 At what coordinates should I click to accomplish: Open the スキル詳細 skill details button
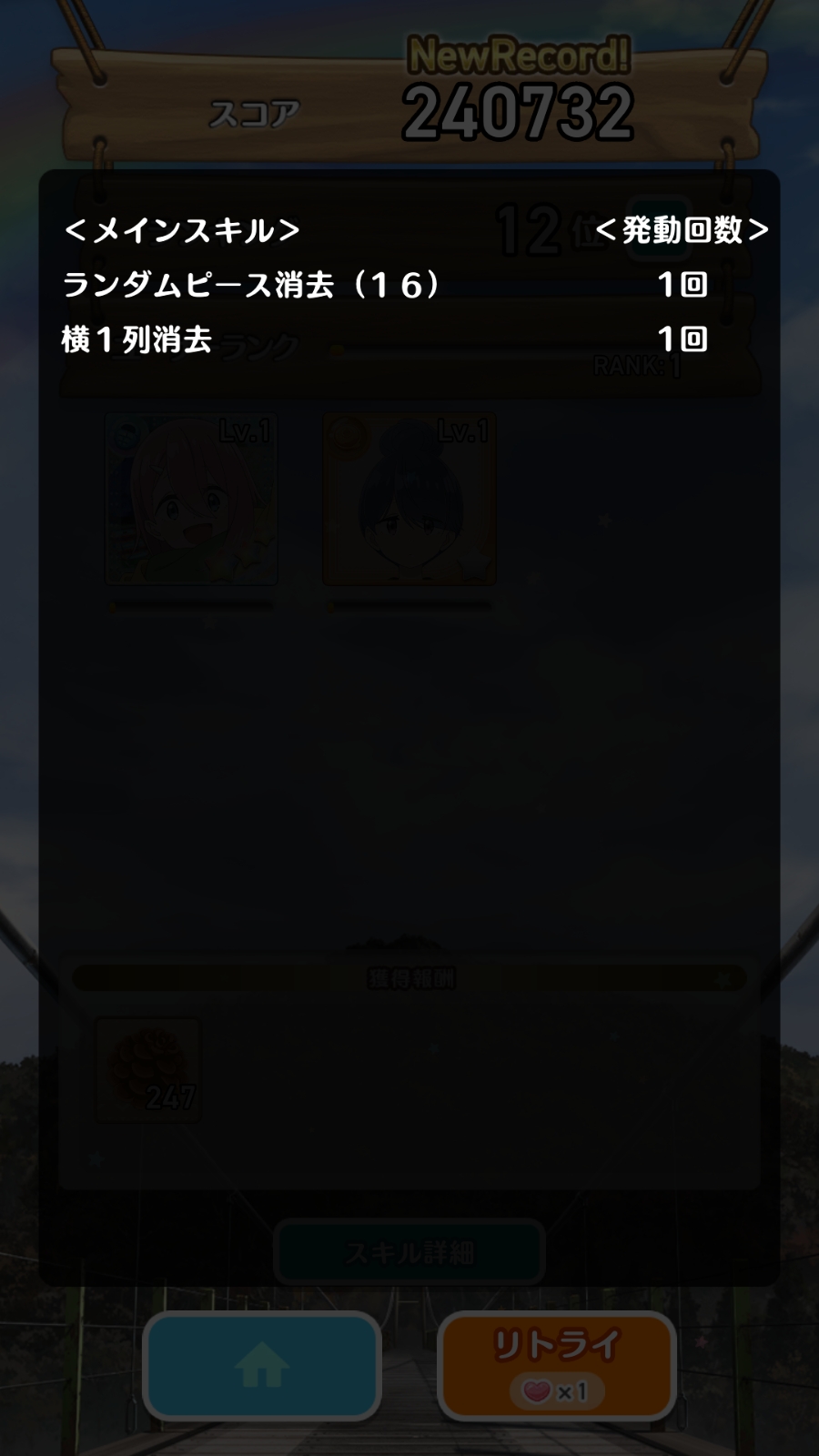[x=409, y=1252]
